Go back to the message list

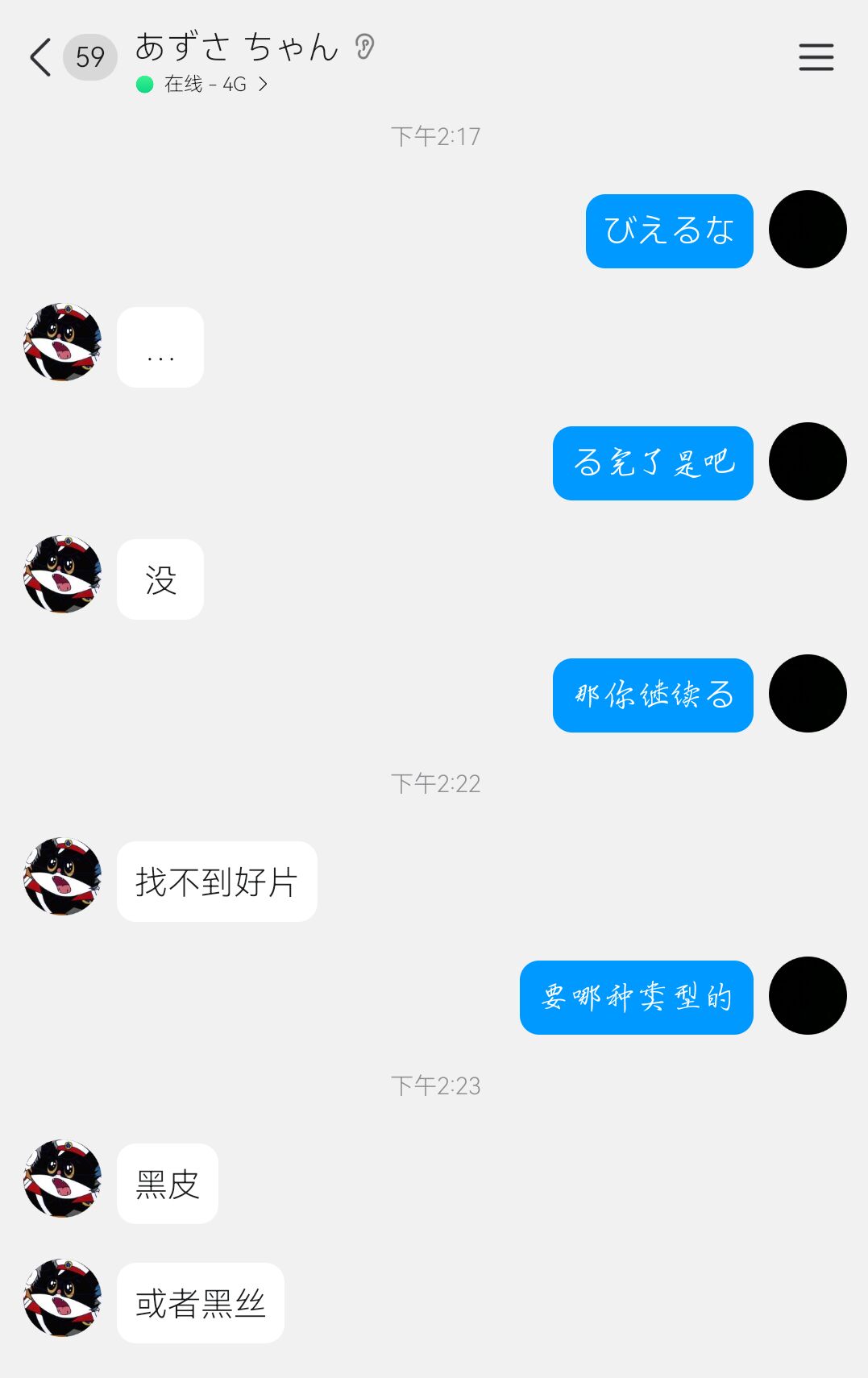[x=40, y=57]
